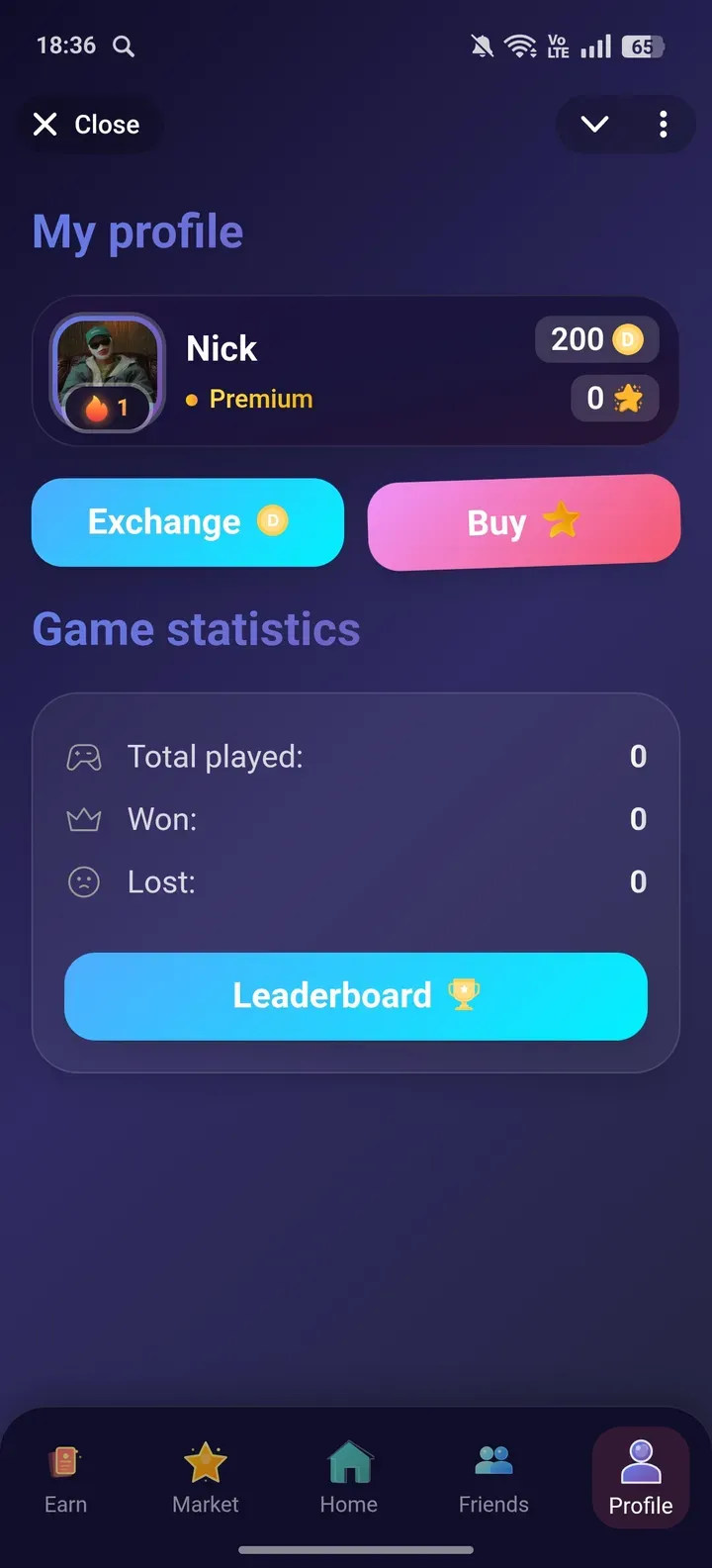
Task: Tap the Home house icon
Action: [348, 1460]
